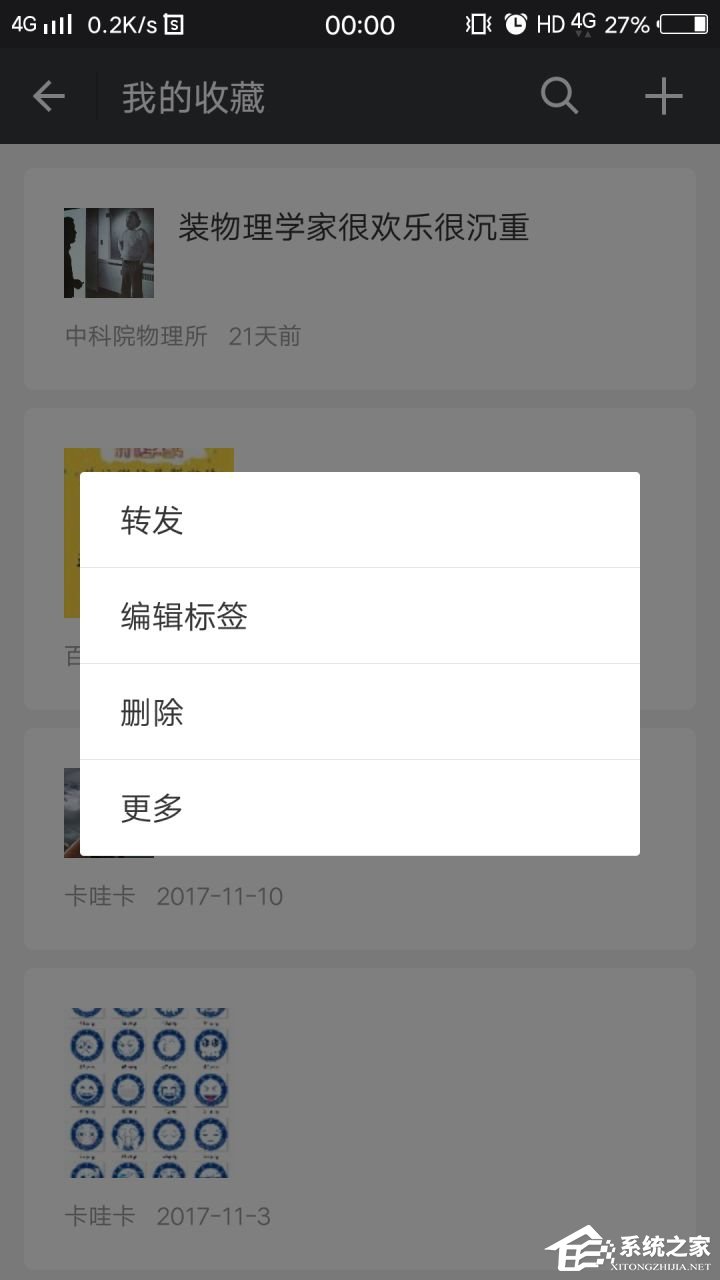Open search in My Favorites

(x=559, y=96)
